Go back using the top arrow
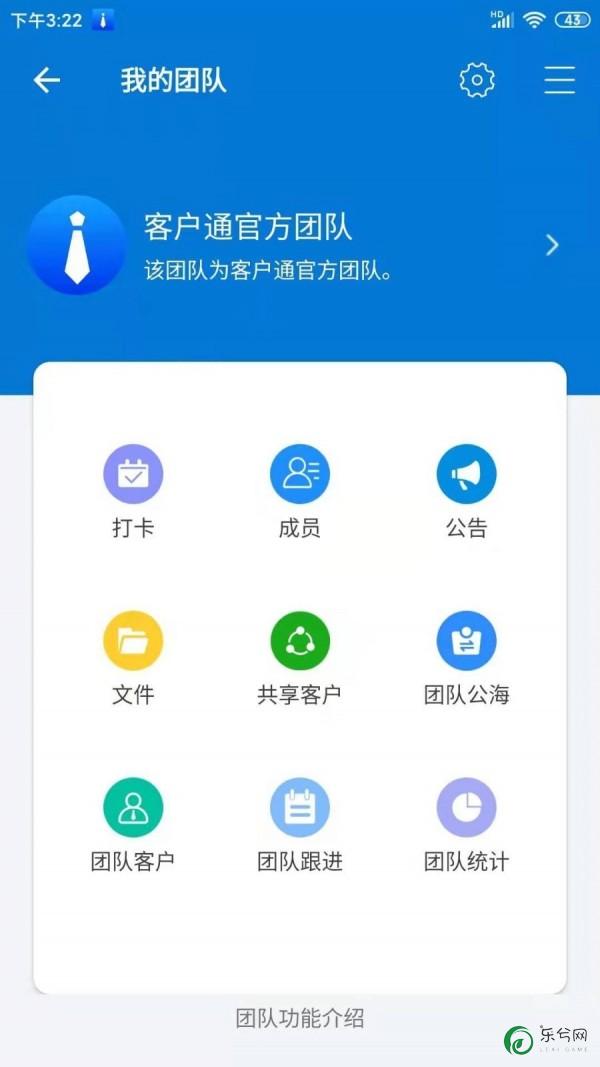 pos(46,81)
